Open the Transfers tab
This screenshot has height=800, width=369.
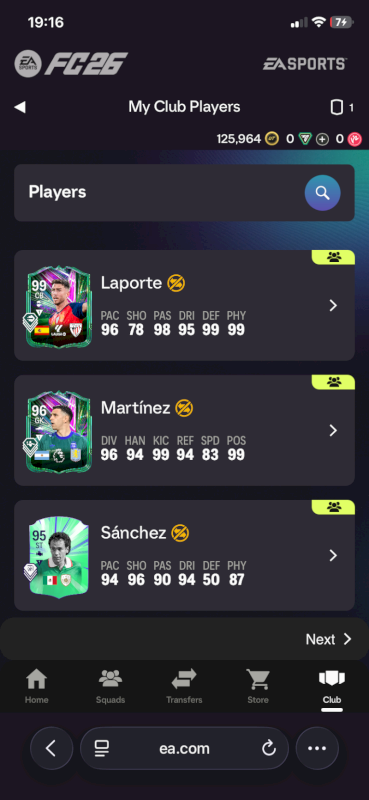tap(184, 686)
